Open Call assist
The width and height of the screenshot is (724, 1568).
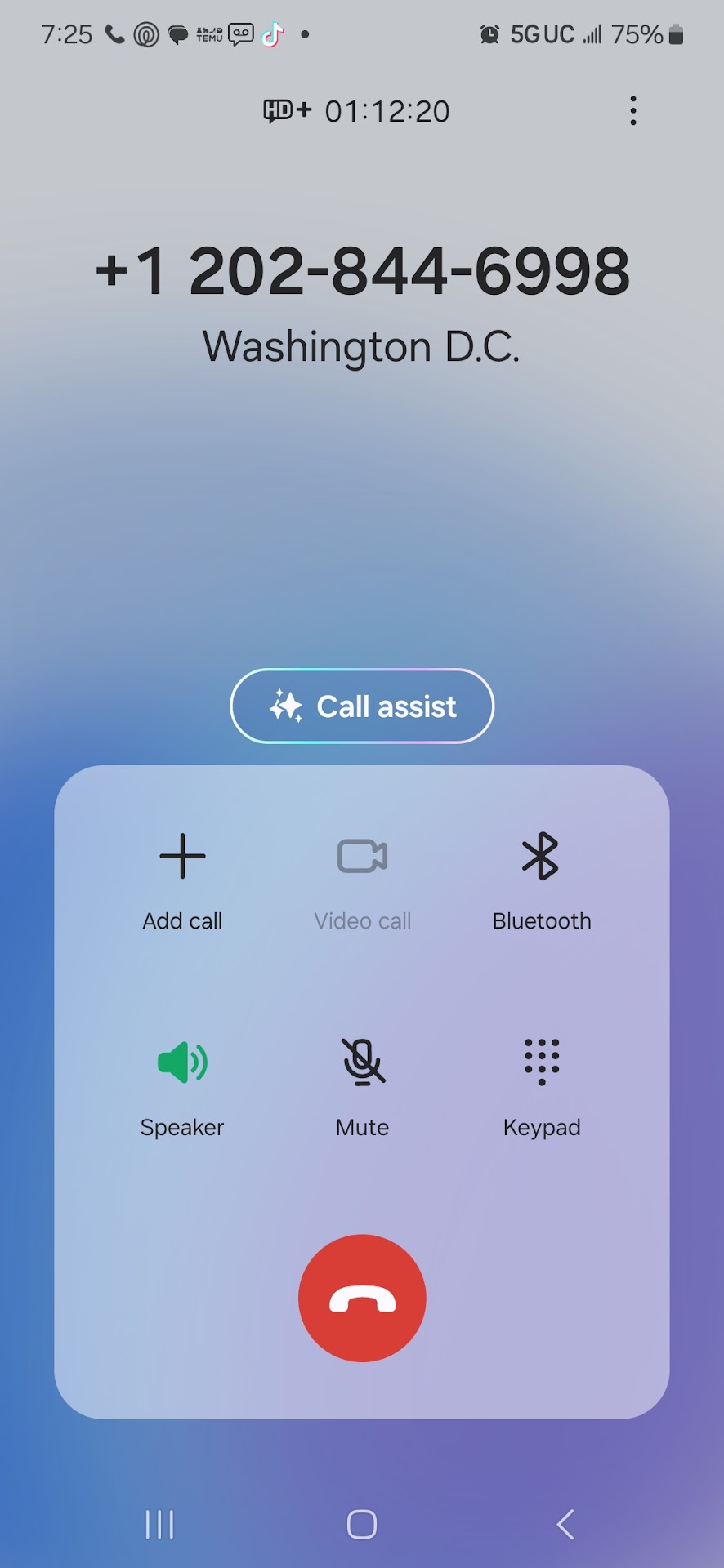click(362, 706)
